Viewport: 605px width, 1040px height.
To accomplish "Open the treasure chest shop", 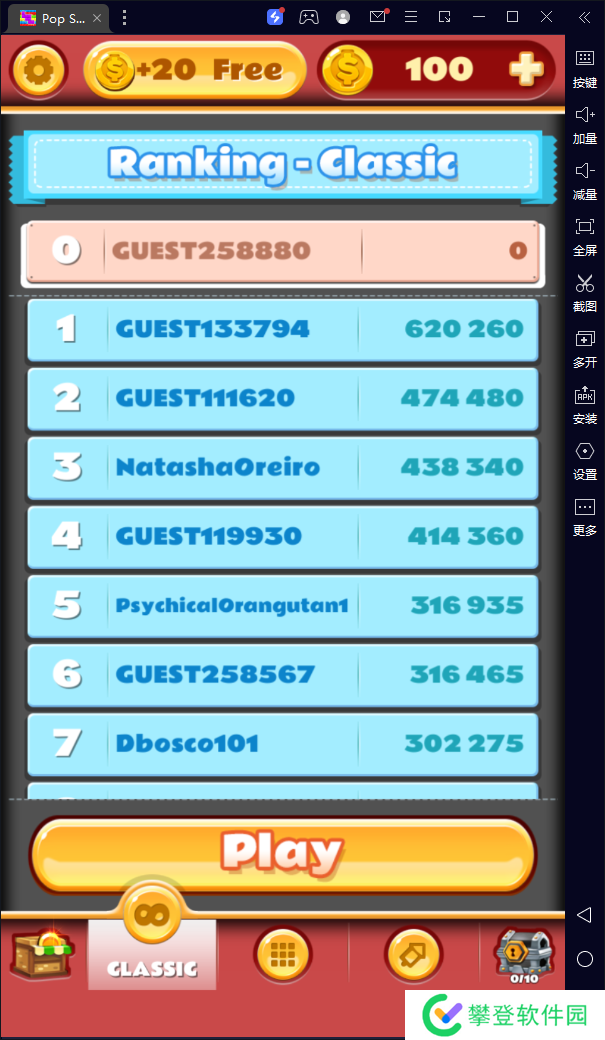I will point(41,953).
